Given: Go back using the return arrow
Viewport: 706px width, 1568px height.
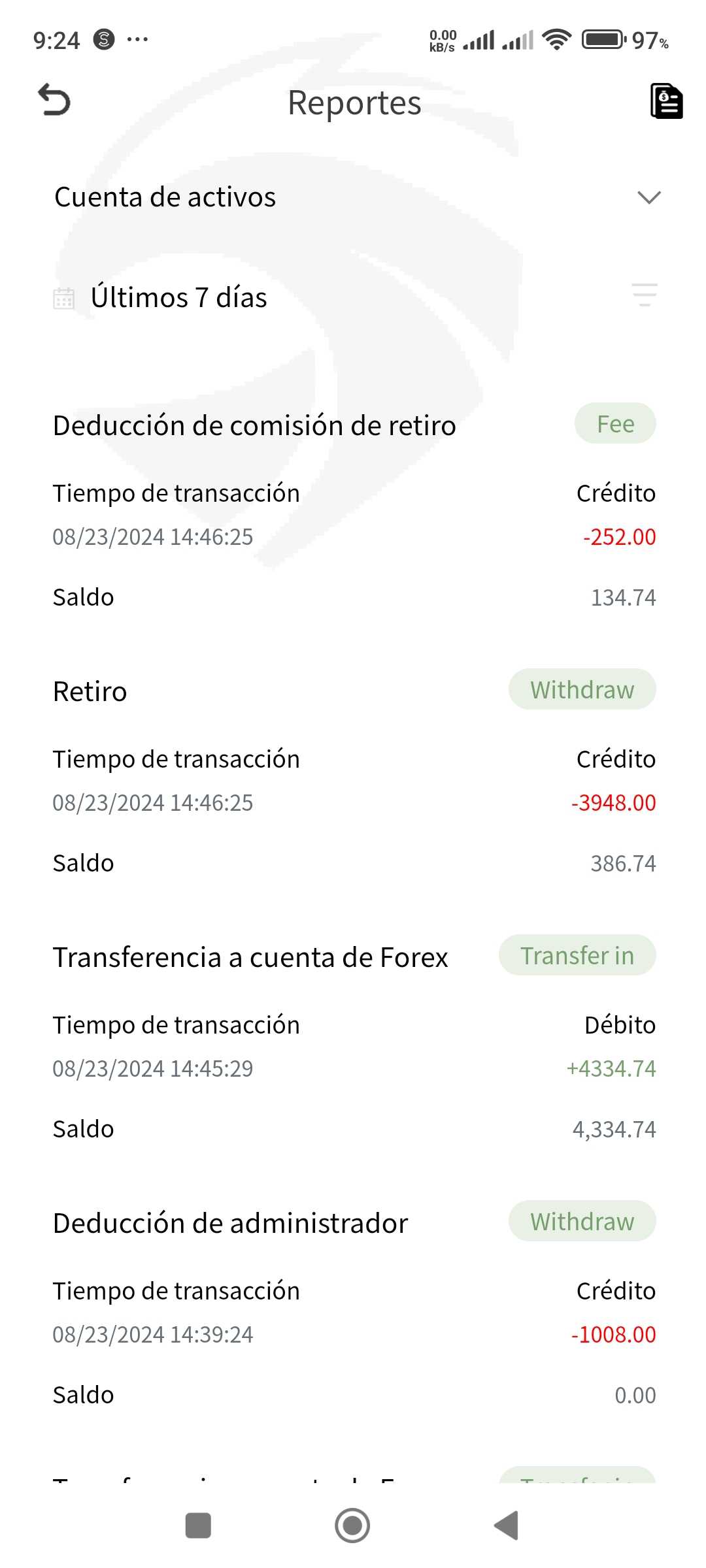Looking at the screenshot, I should [54, 101].
